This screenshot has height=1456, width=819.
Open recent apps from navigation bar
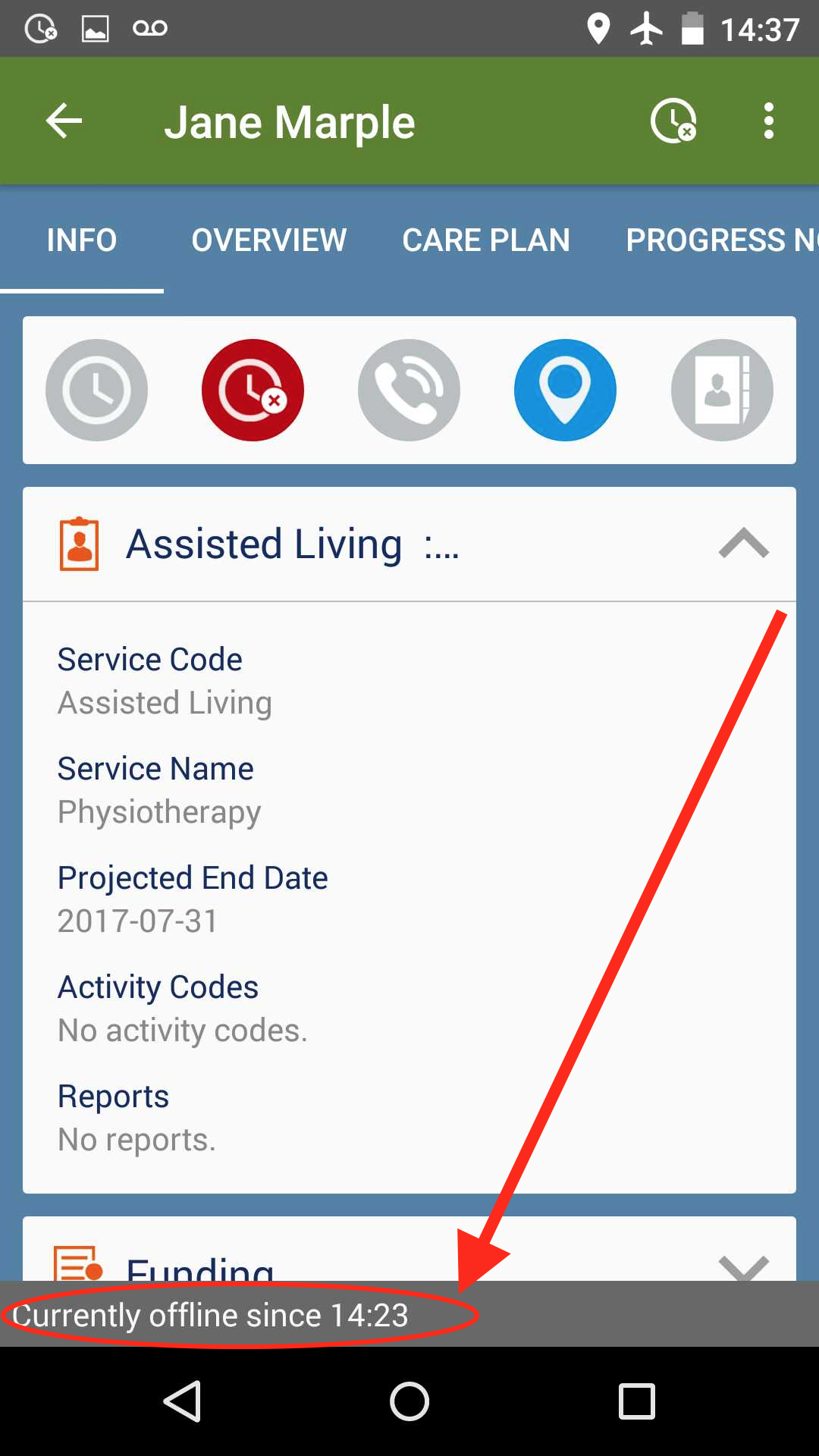pyautogui.click(x=637, y=1401)
